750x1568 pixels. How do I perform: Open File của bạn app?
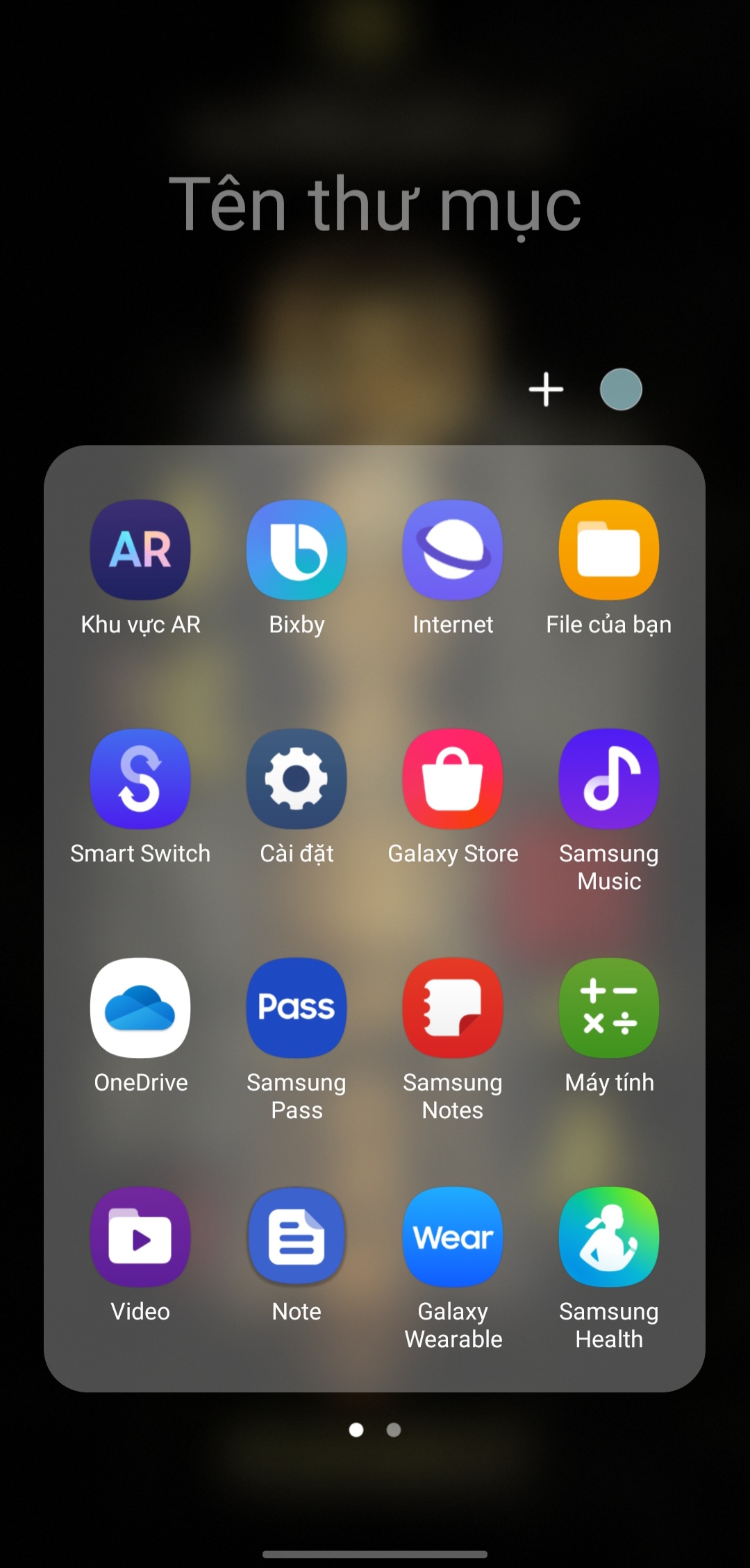click(609, 550)
